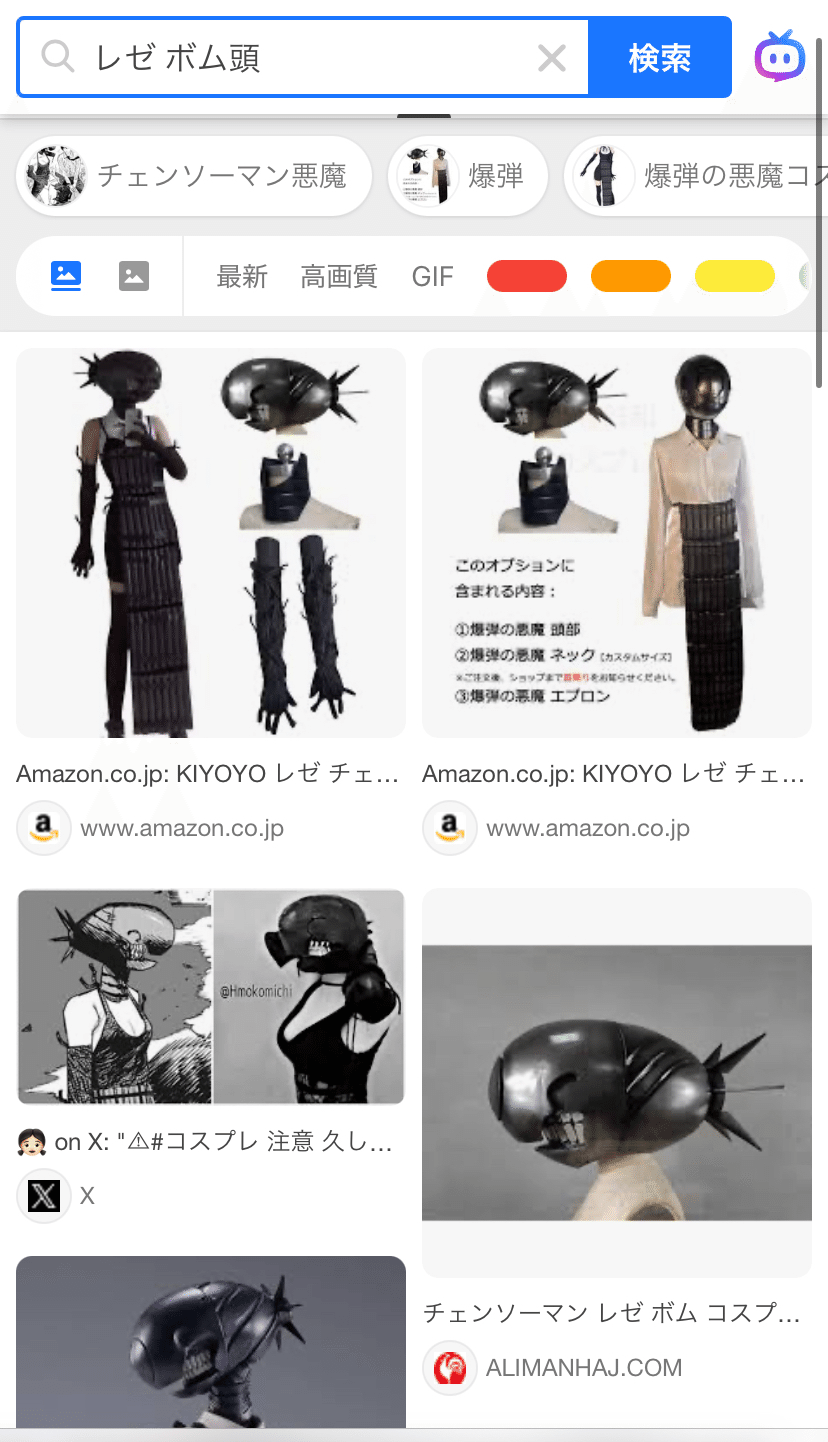This screenshot has width=828, height=1442.
Task: Open the TV mascot app icon
Action: pyautogui.click(x=780, y=56)
